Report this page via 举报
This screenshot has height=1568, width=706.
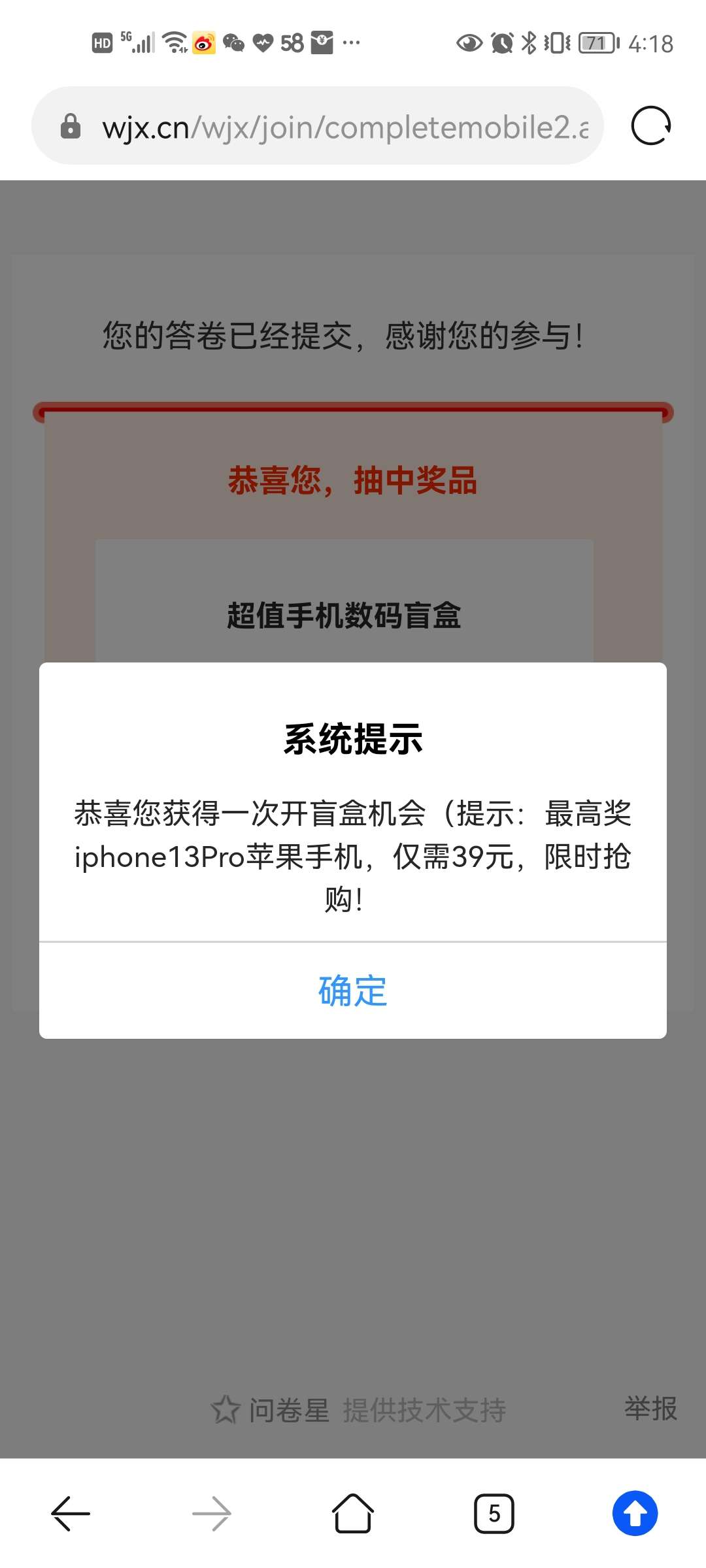click(650, 1409)
